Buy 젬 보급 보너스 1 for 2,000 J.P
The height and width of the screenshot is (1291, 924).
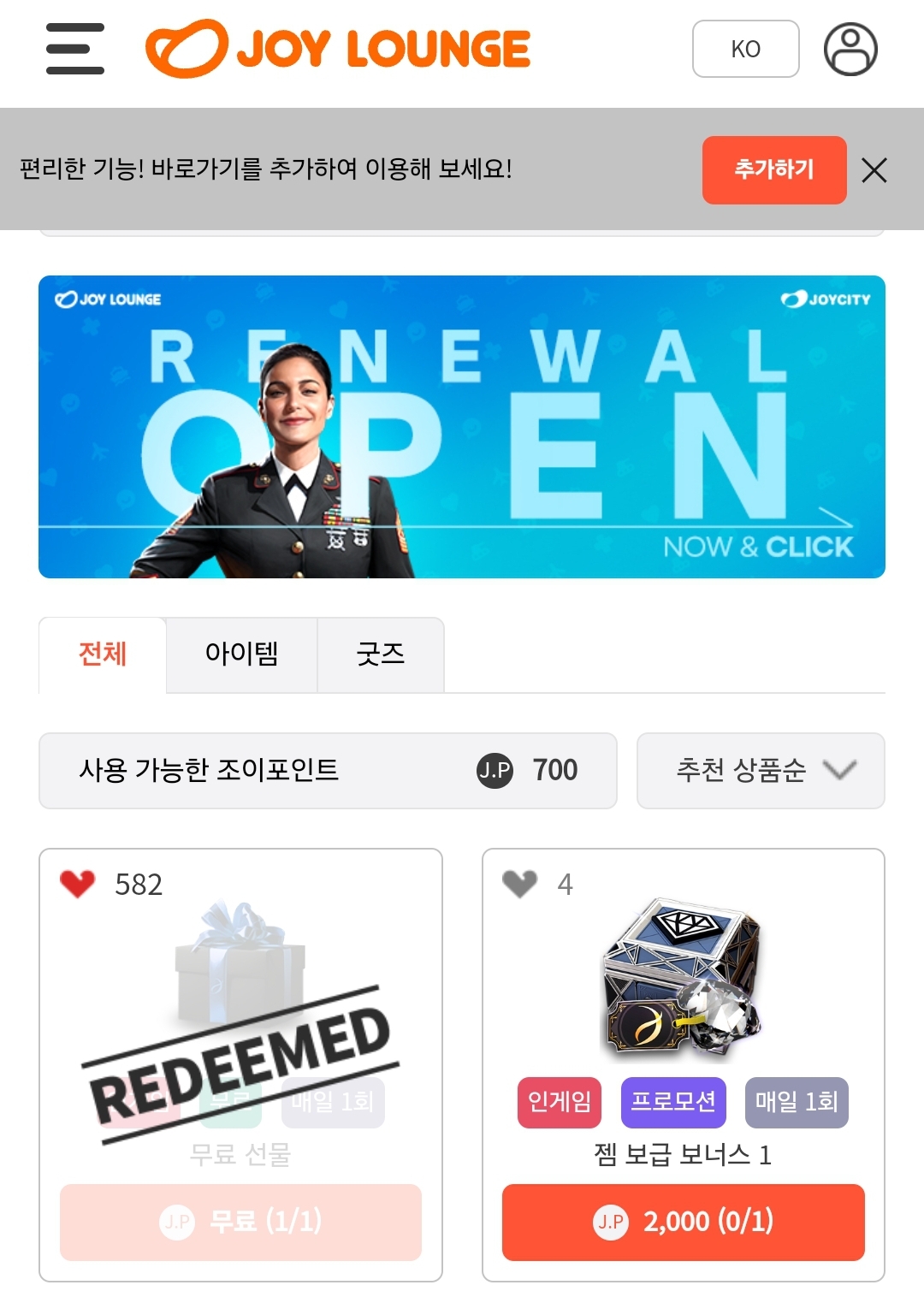(x=683, y=1222)
